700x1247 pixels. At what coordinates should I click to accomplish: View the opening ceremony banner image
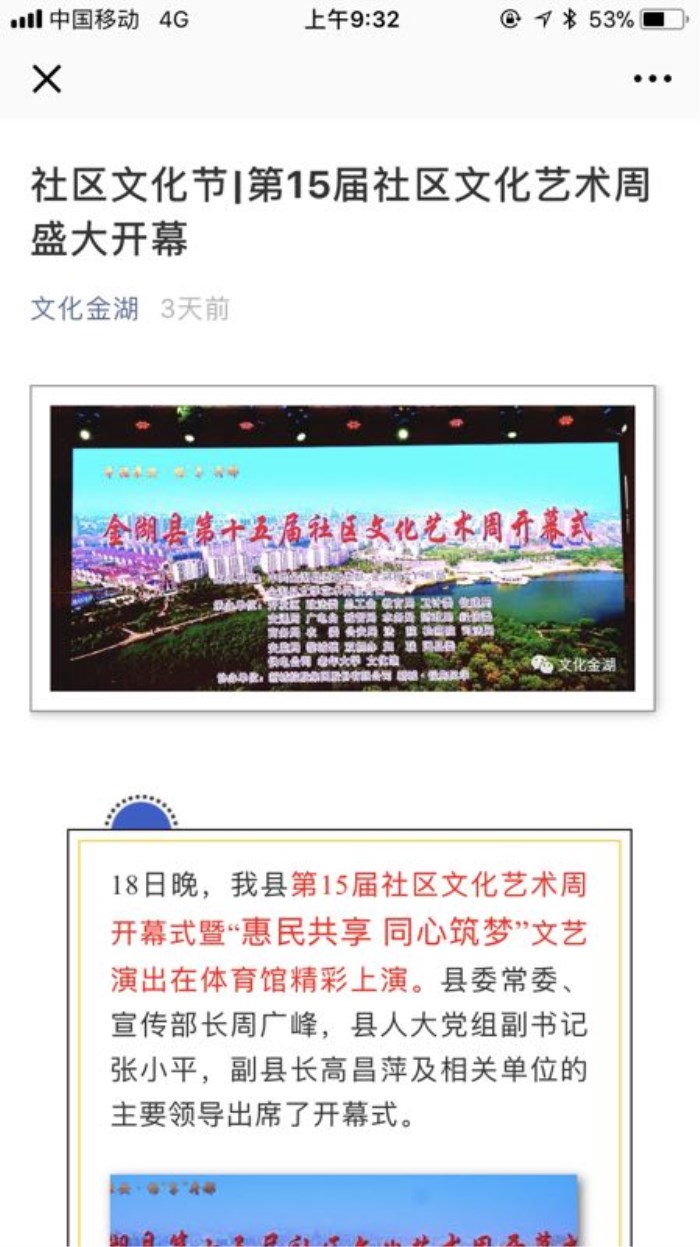click(x=342, y=548)
